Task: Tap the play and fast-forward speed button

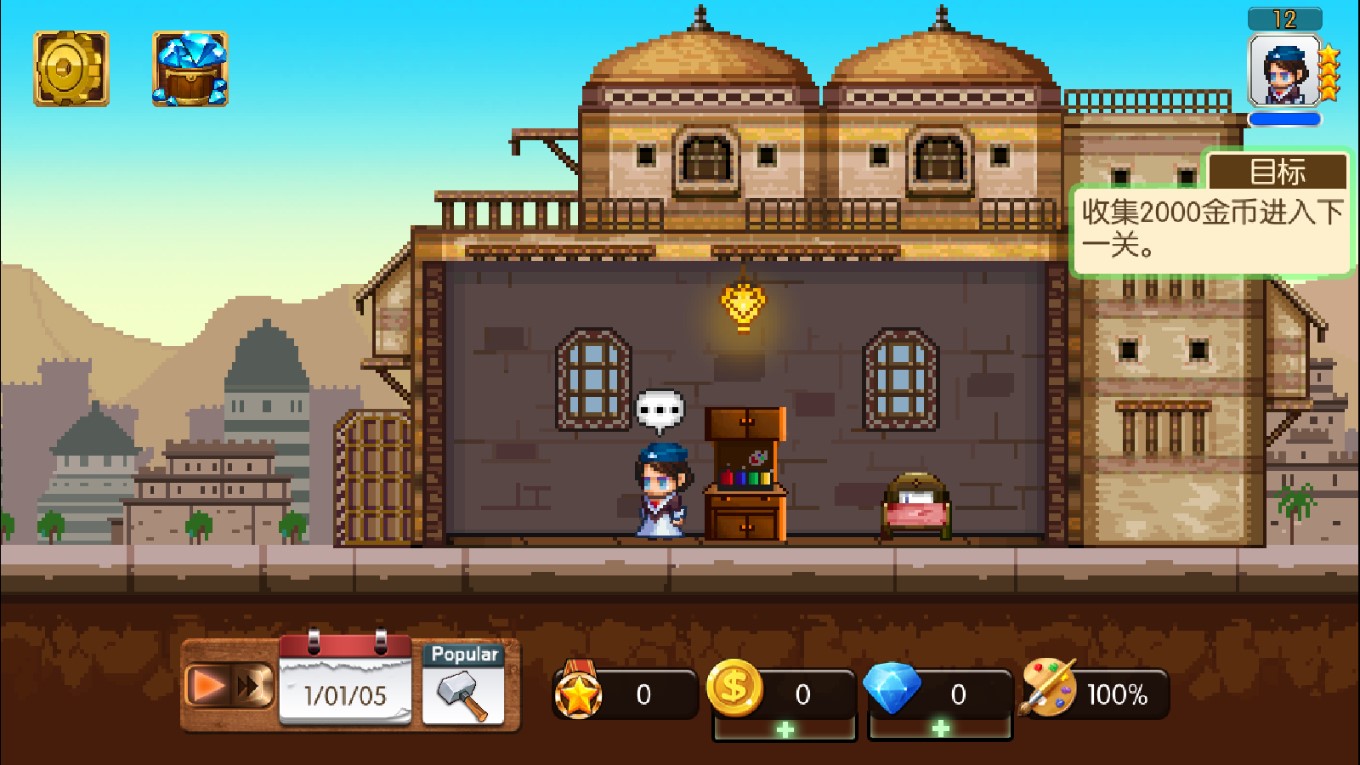Action: point(229,686)
